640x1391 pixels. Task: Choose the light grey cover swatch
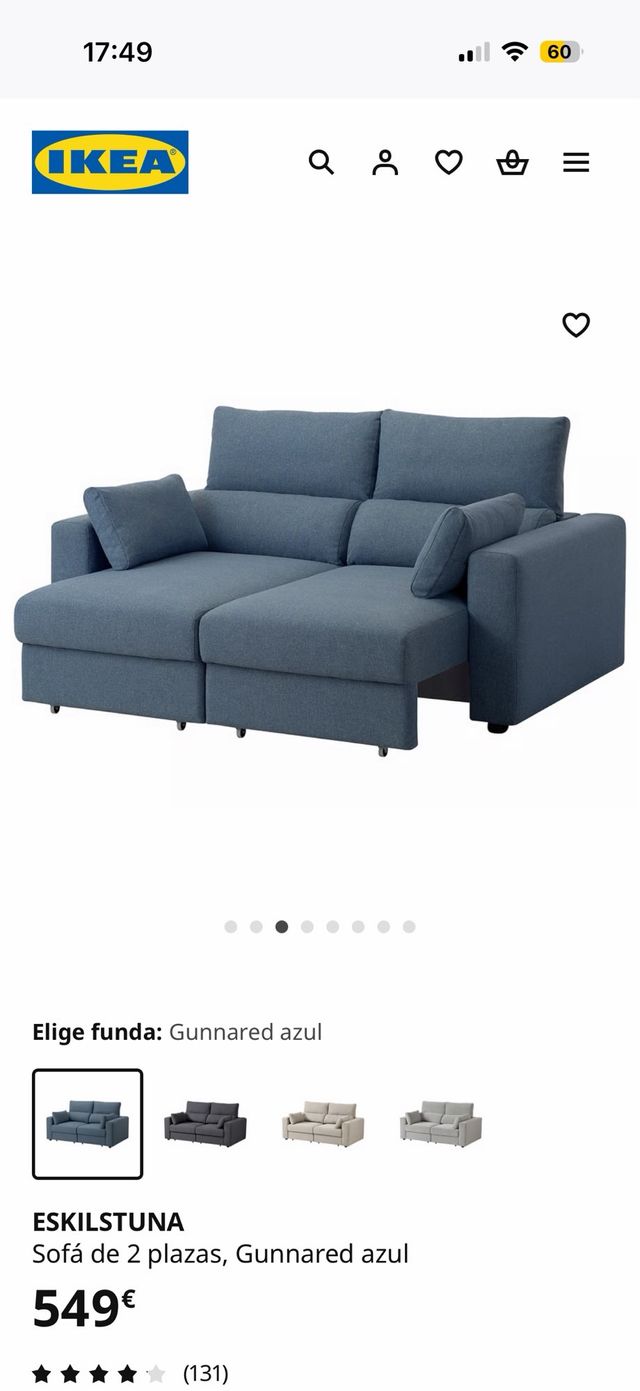tap(441, 1124)
